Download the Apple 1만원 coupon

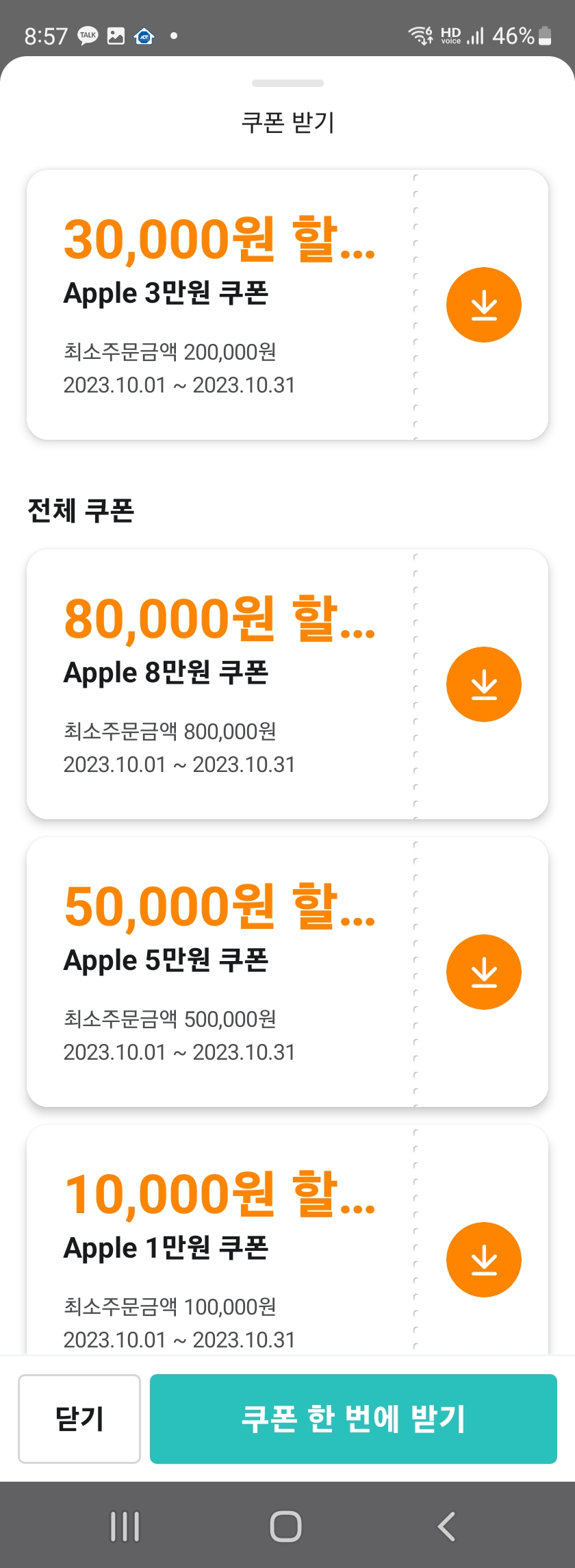click(x=484, y=1260)
